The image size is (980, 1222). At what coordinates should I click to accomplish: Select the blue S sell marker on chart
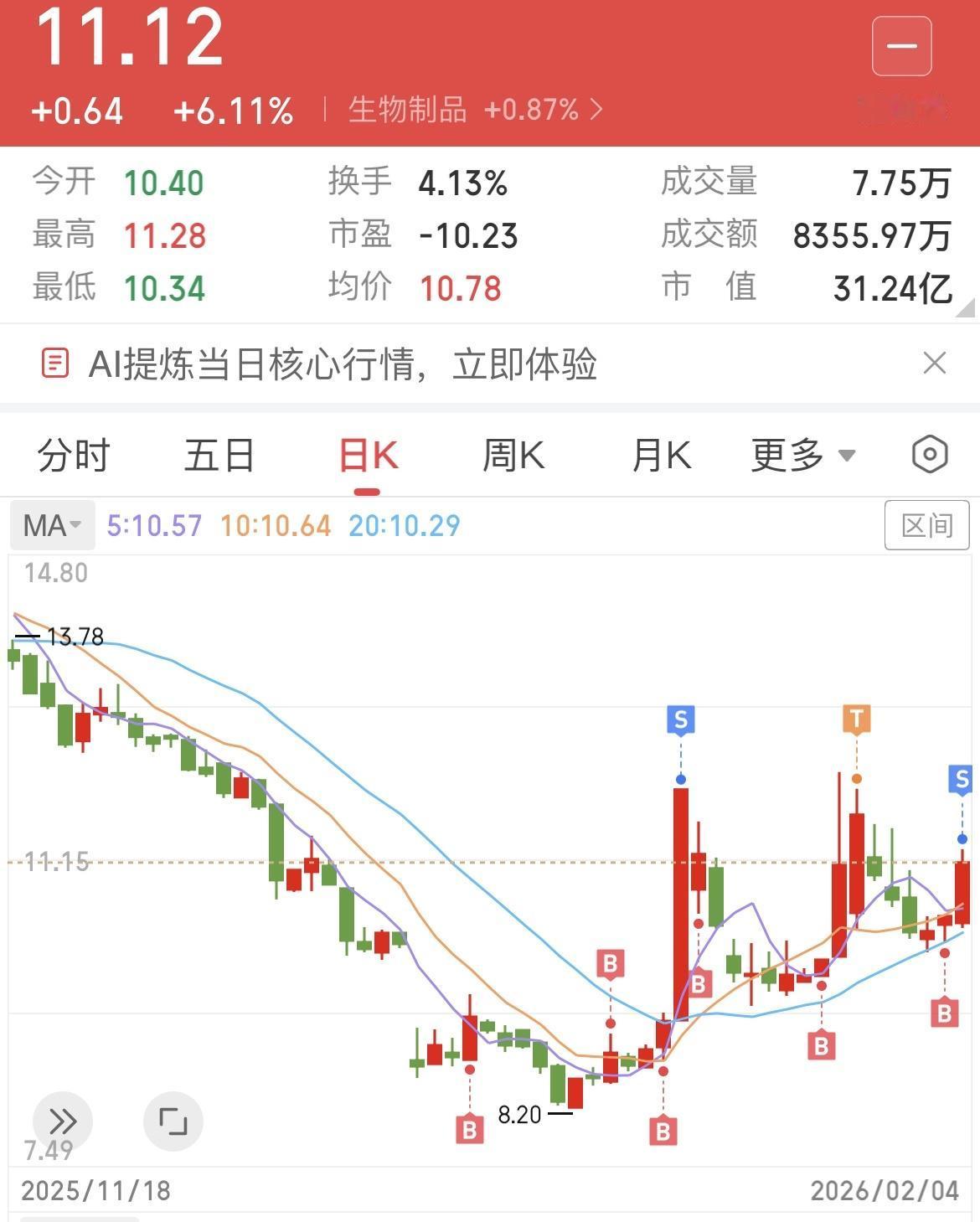tap(680, 719)
